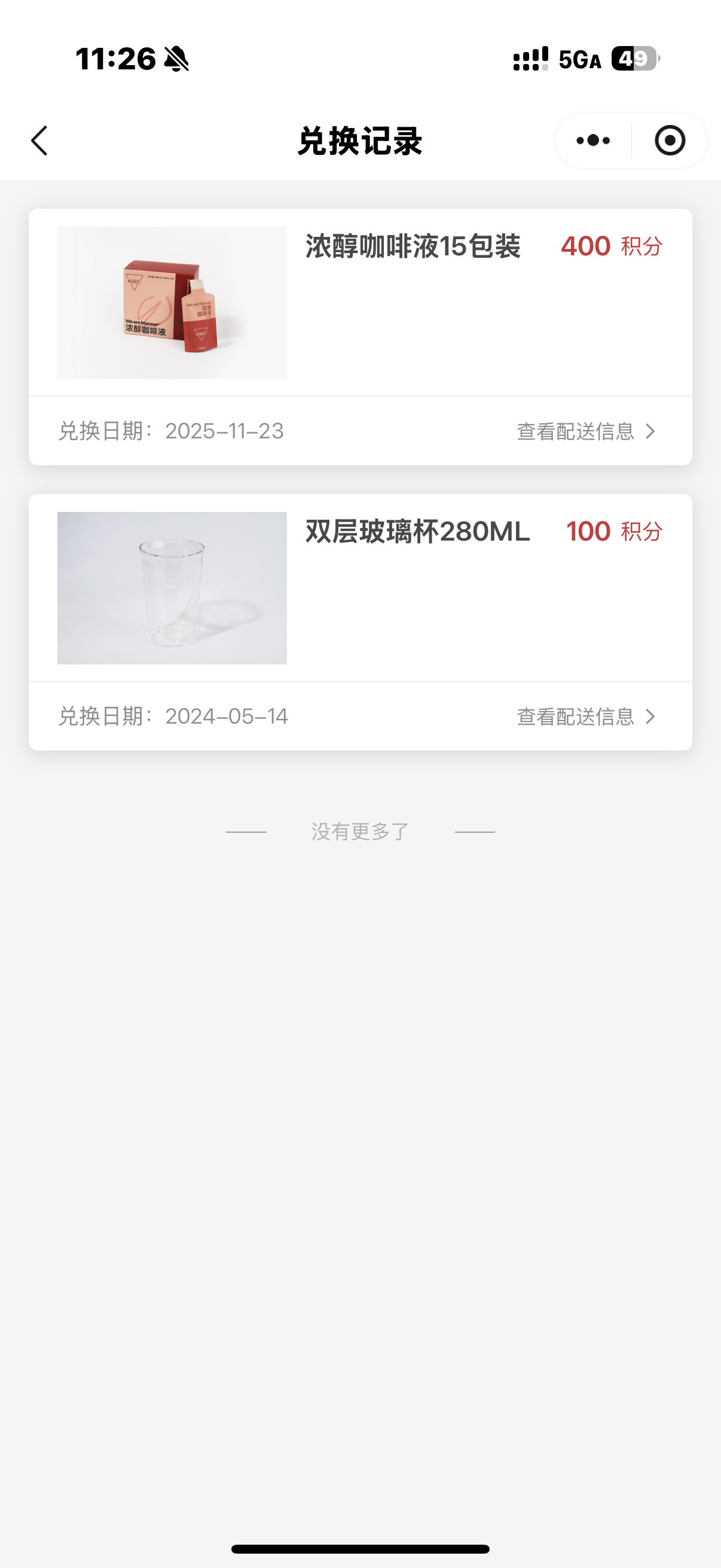The width and height of the screenshot is (721, 1568).
Task: Go back from the 兑换记录 page
Action: click(x=39, y=141)
